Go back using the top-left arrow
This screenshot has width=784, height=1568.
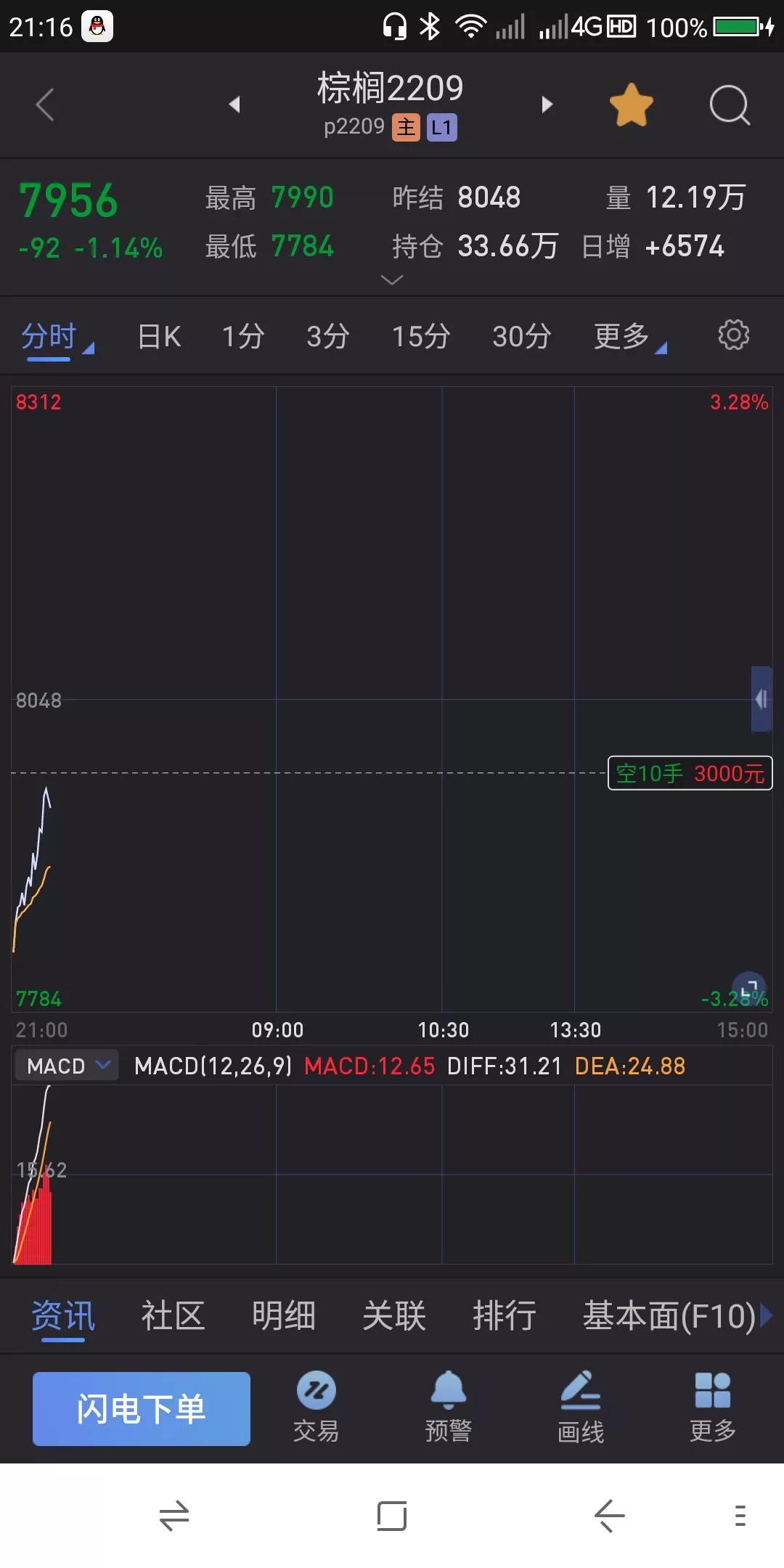[x=45, y=105]
